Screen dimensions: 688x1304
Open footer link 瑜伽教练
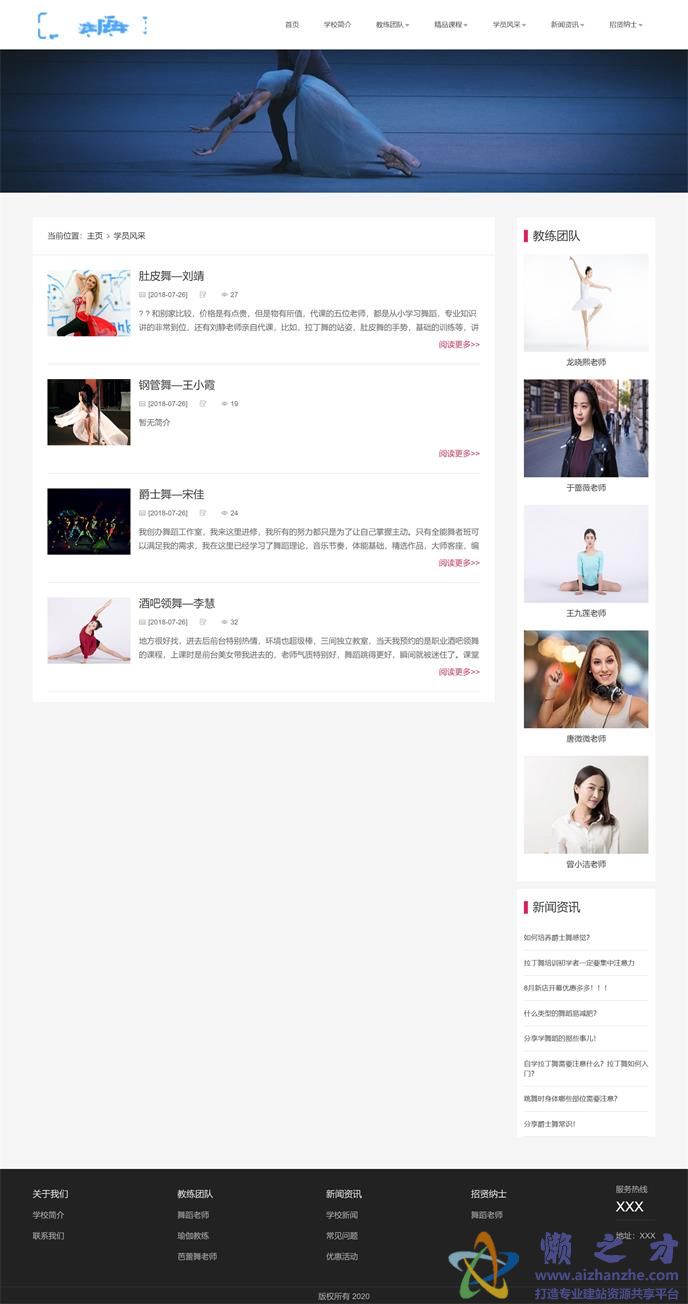(x=193, y=1236)
